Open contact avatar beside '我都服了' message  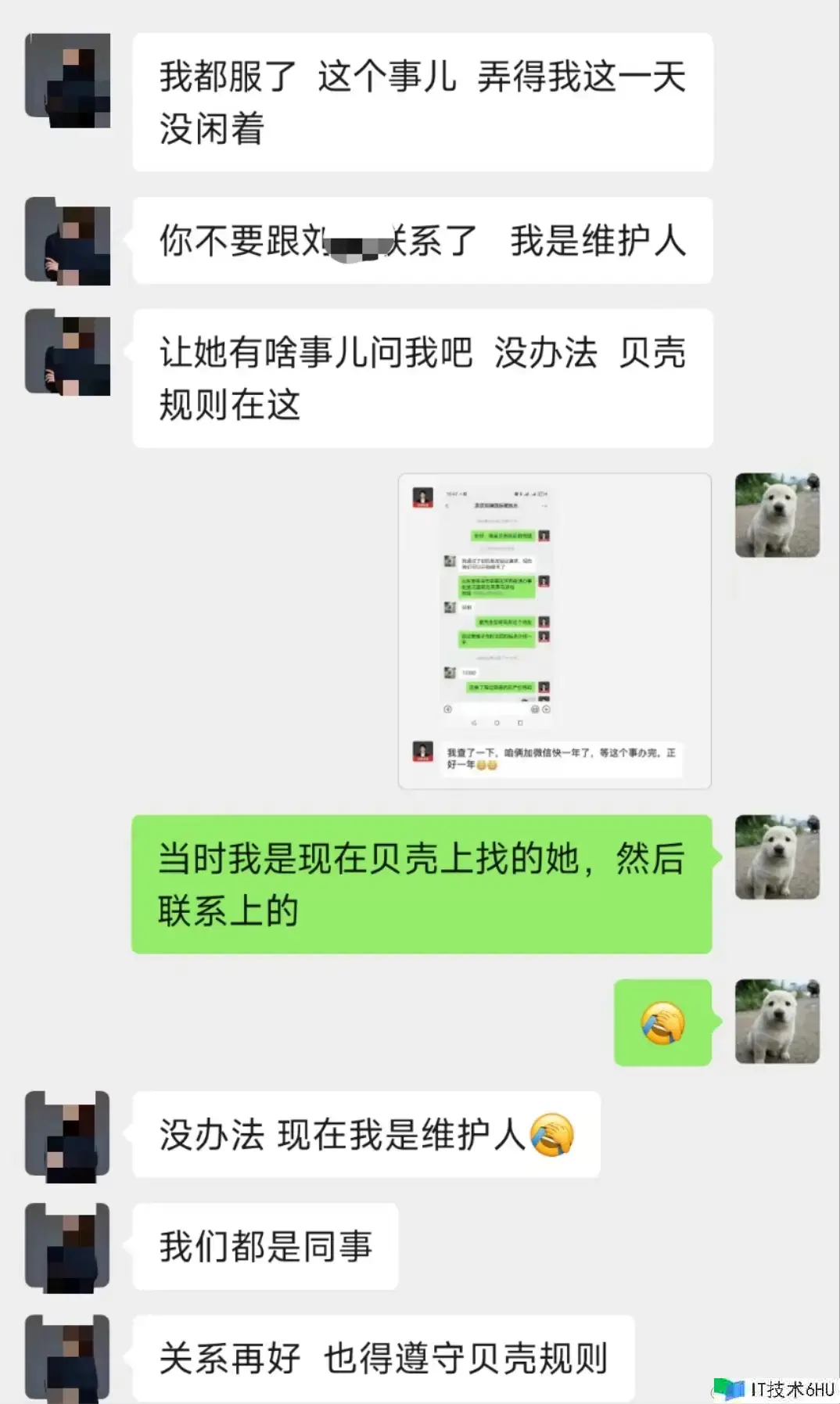coord(67,81)
